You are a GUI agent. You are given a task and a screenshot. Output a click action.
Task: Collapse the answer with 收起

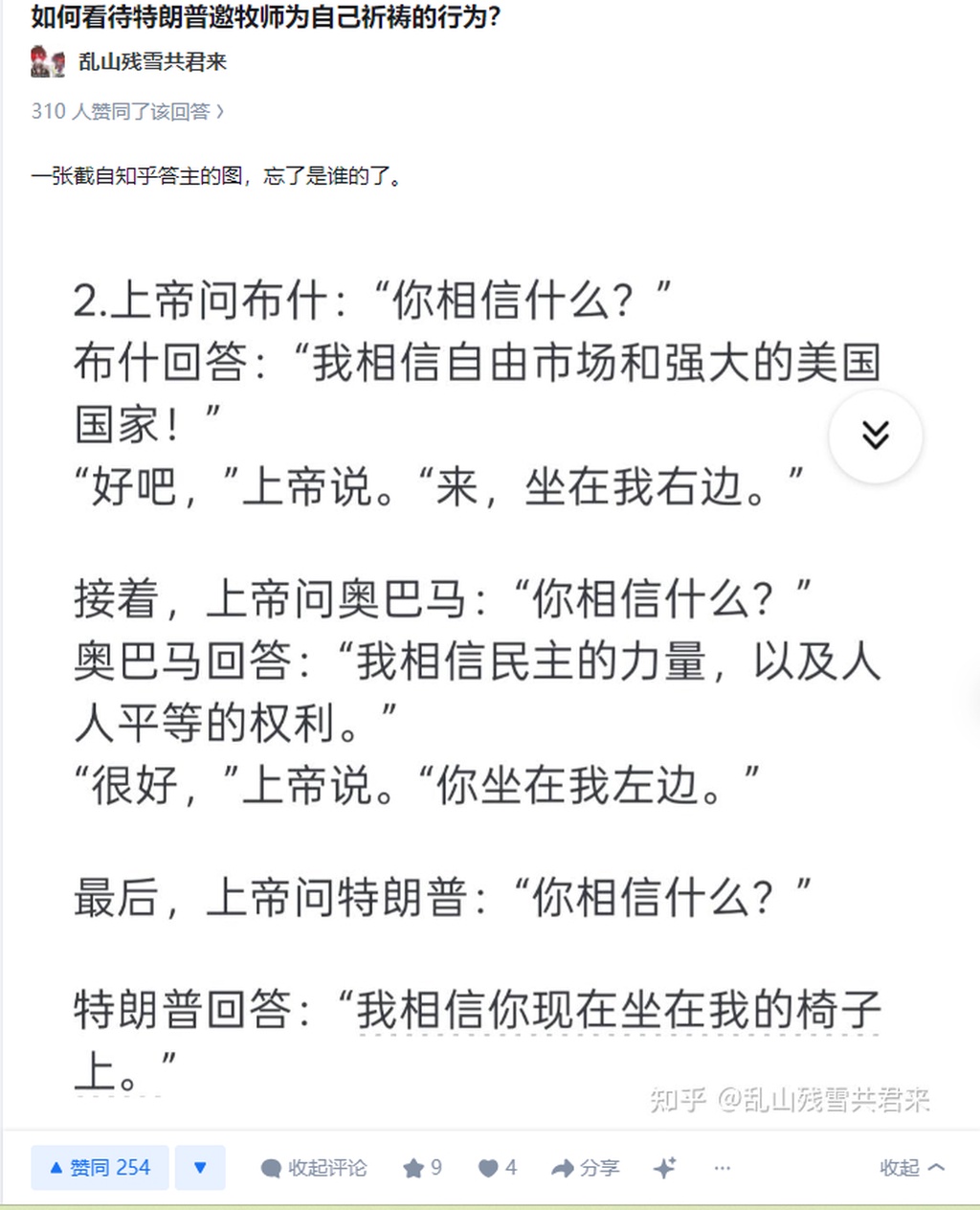coord(911,1168)
